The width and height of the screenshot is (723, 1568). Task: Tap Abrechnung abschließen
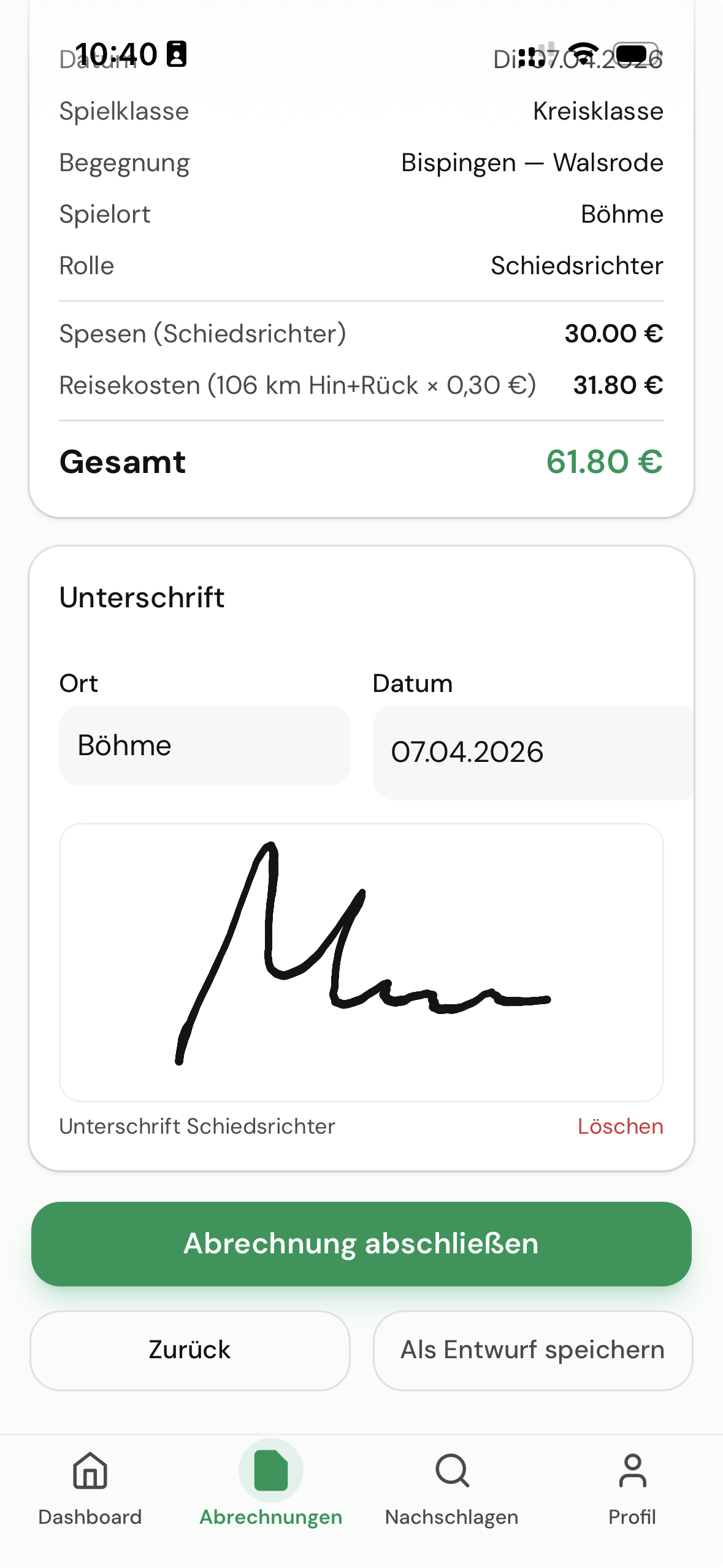(361, 1243)
